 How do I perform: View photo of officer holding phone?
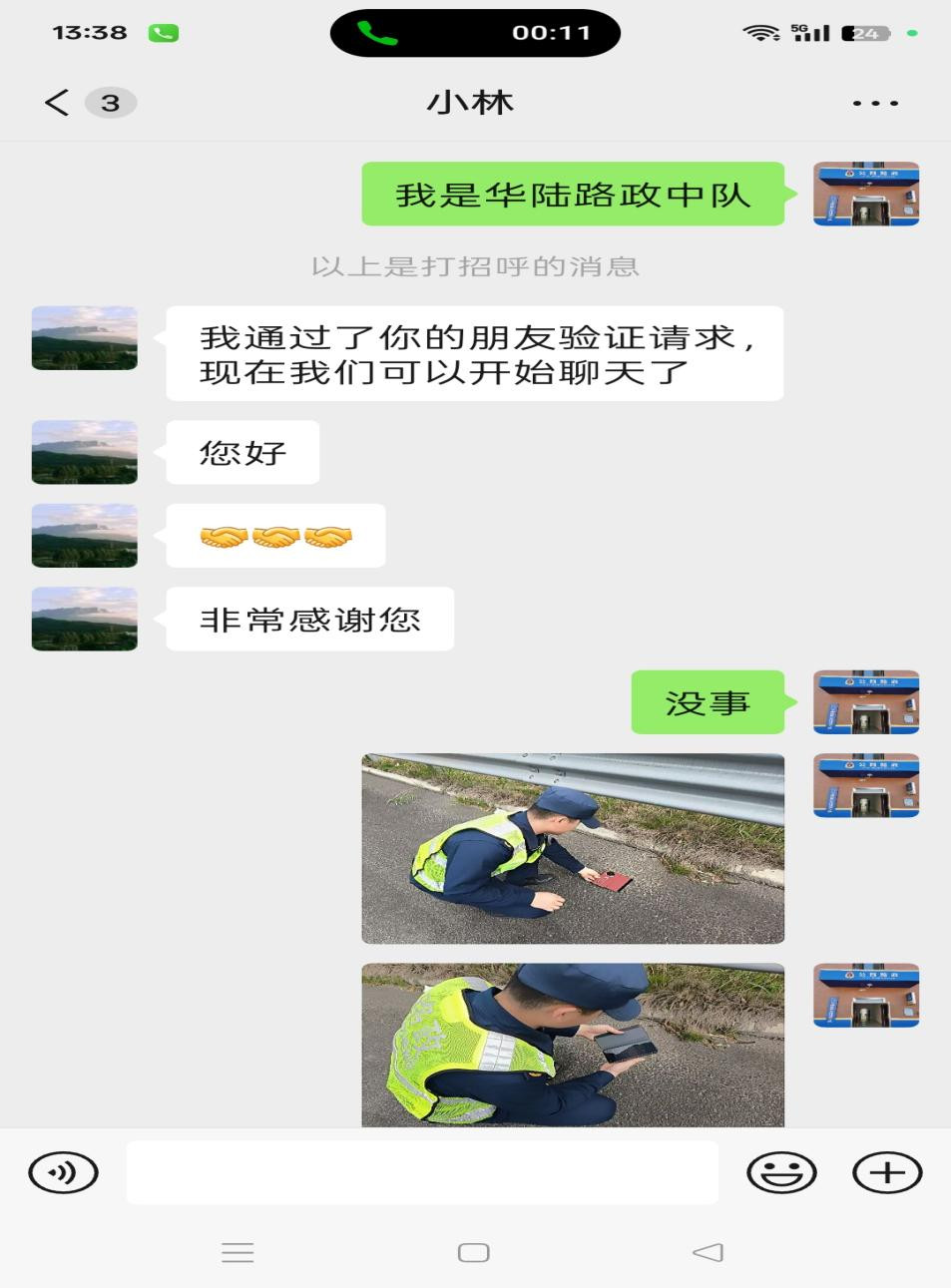click(x=573, y=1044)
